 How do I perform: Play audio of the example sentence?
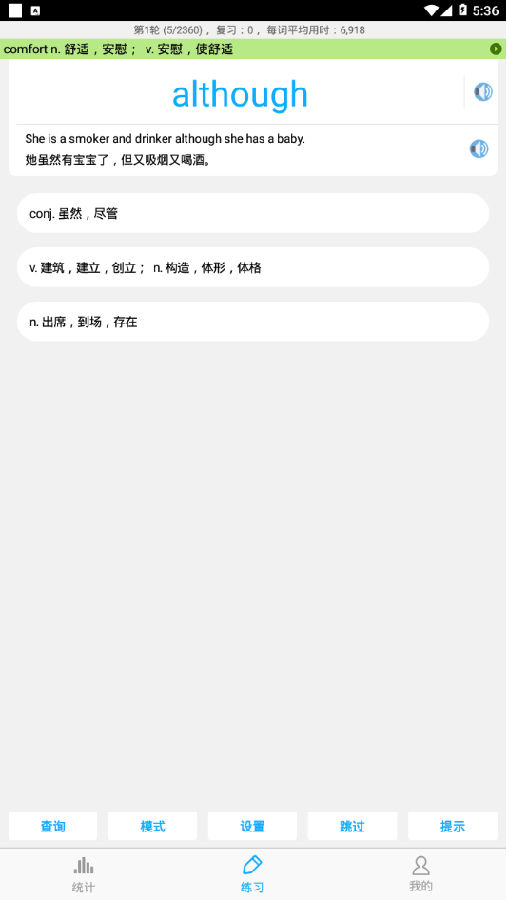point(479,149)
